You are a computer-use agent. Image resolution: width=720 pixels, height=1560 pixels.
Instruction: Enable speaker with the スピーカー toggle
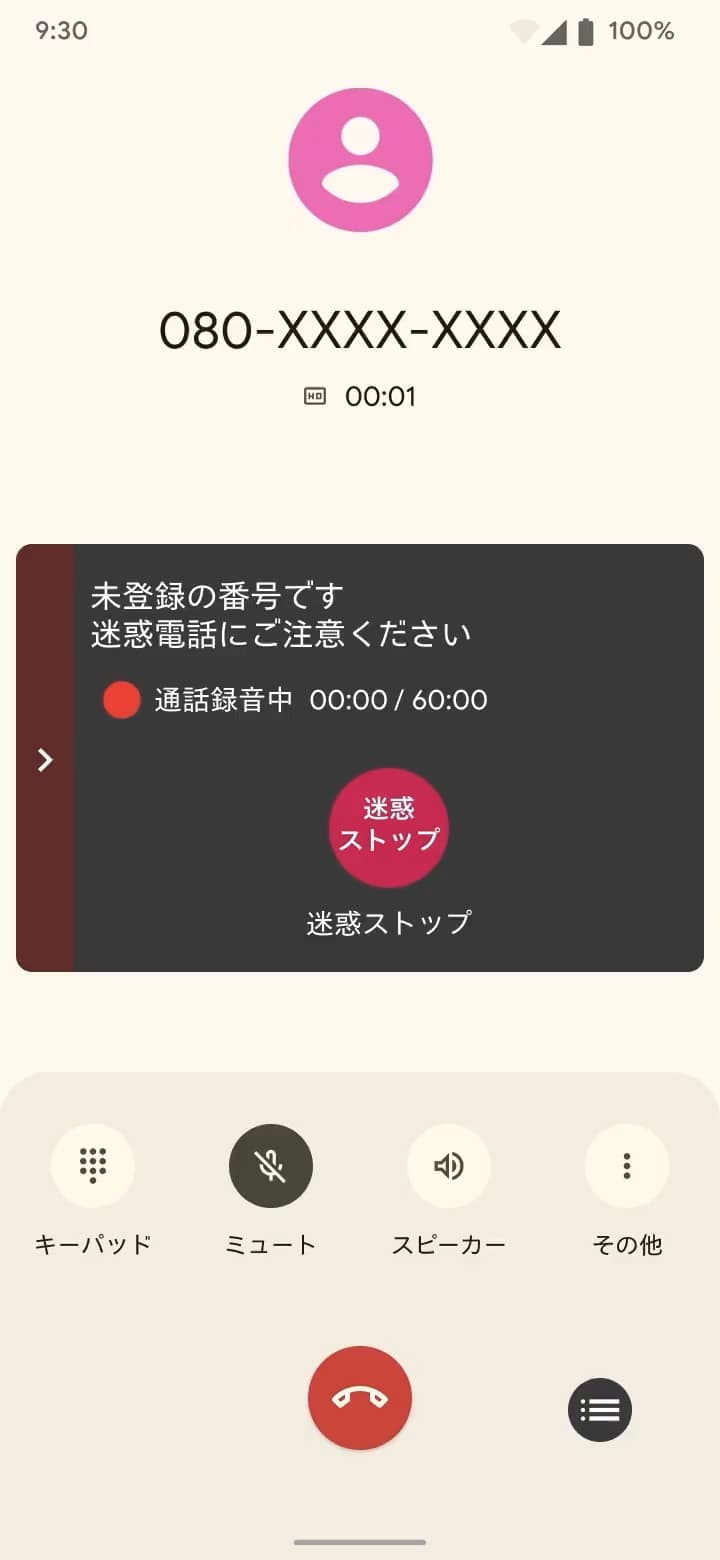pos(448,1165)
